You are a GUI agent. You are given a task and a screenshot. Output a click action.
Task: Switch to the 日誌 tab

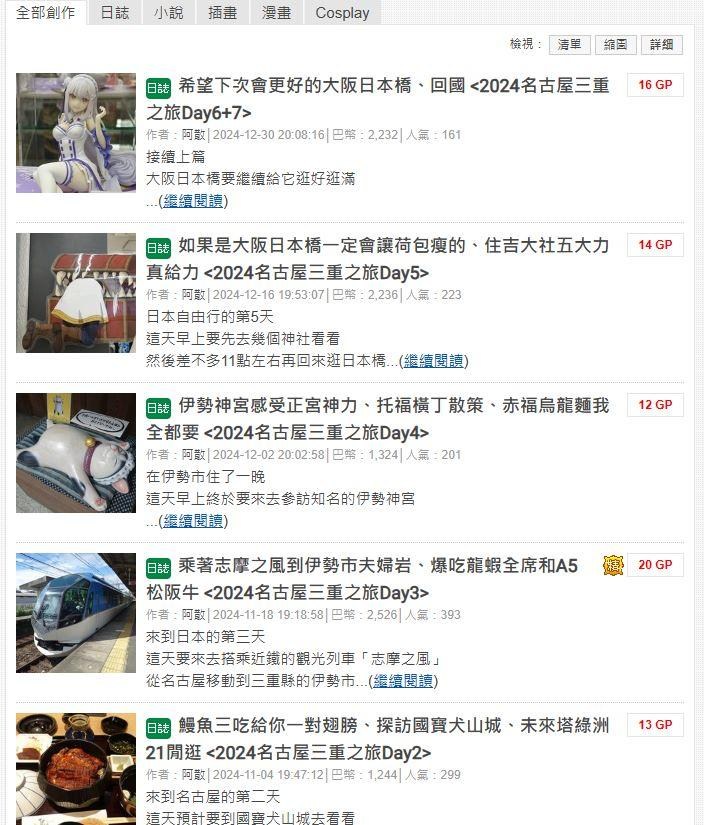[114, 13]
